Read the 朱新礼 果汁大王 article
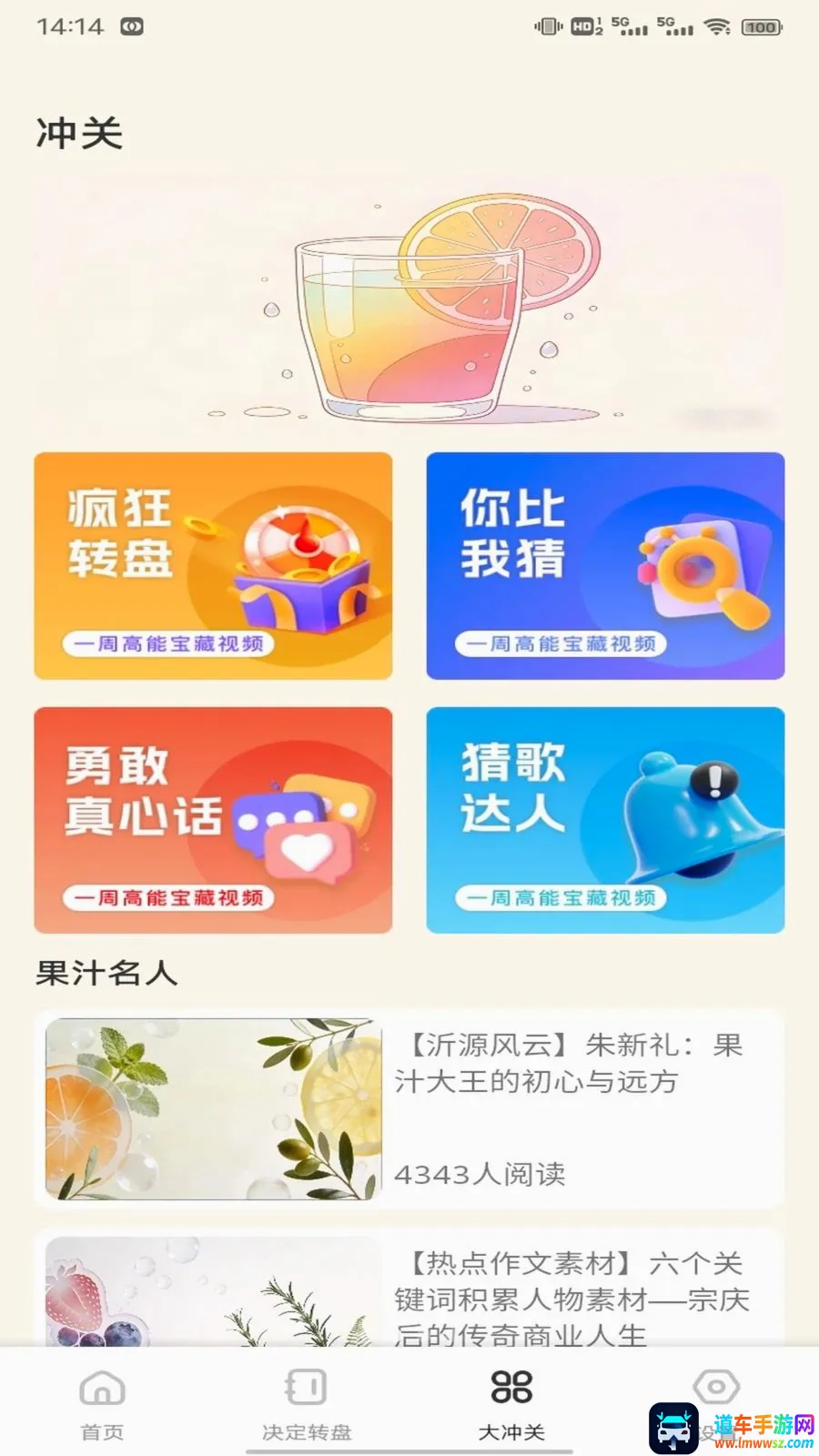The height and width of the screenshot is (1456, 819). click(409, 1108)
